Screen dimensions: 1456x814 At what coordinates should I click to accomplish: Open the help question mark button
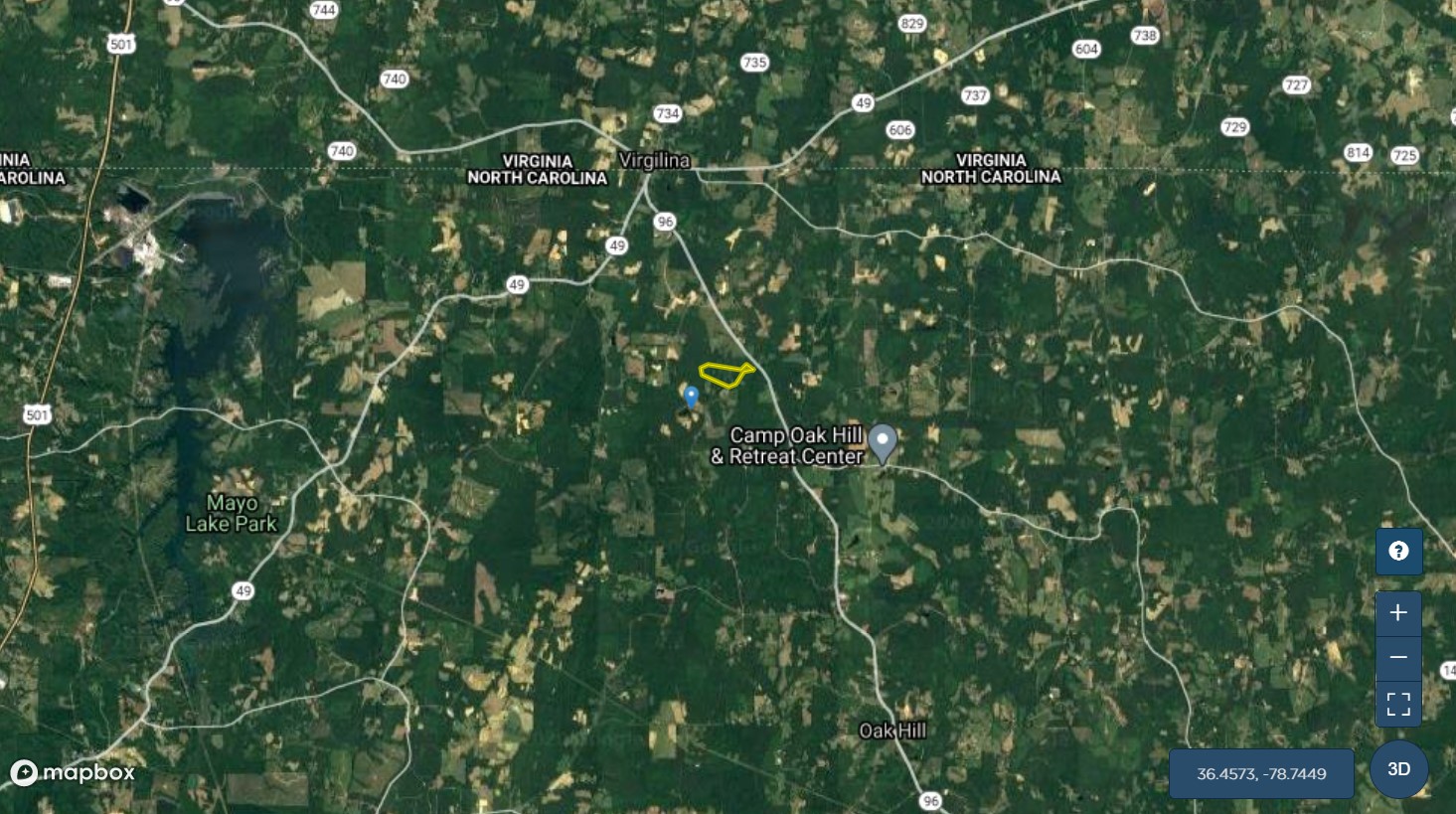point(1398,552)
